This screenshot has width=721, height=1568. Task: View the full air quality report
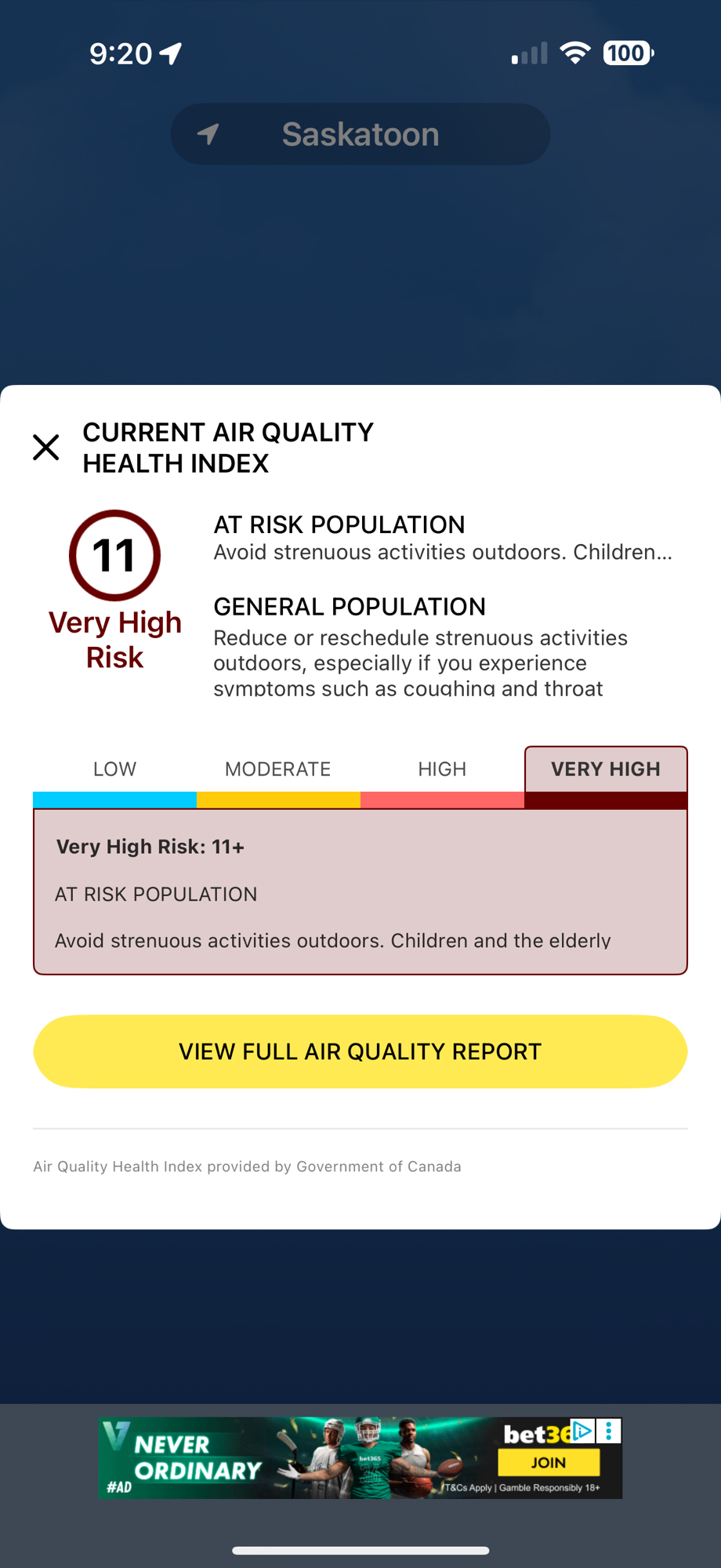(x=360, y=1051)
